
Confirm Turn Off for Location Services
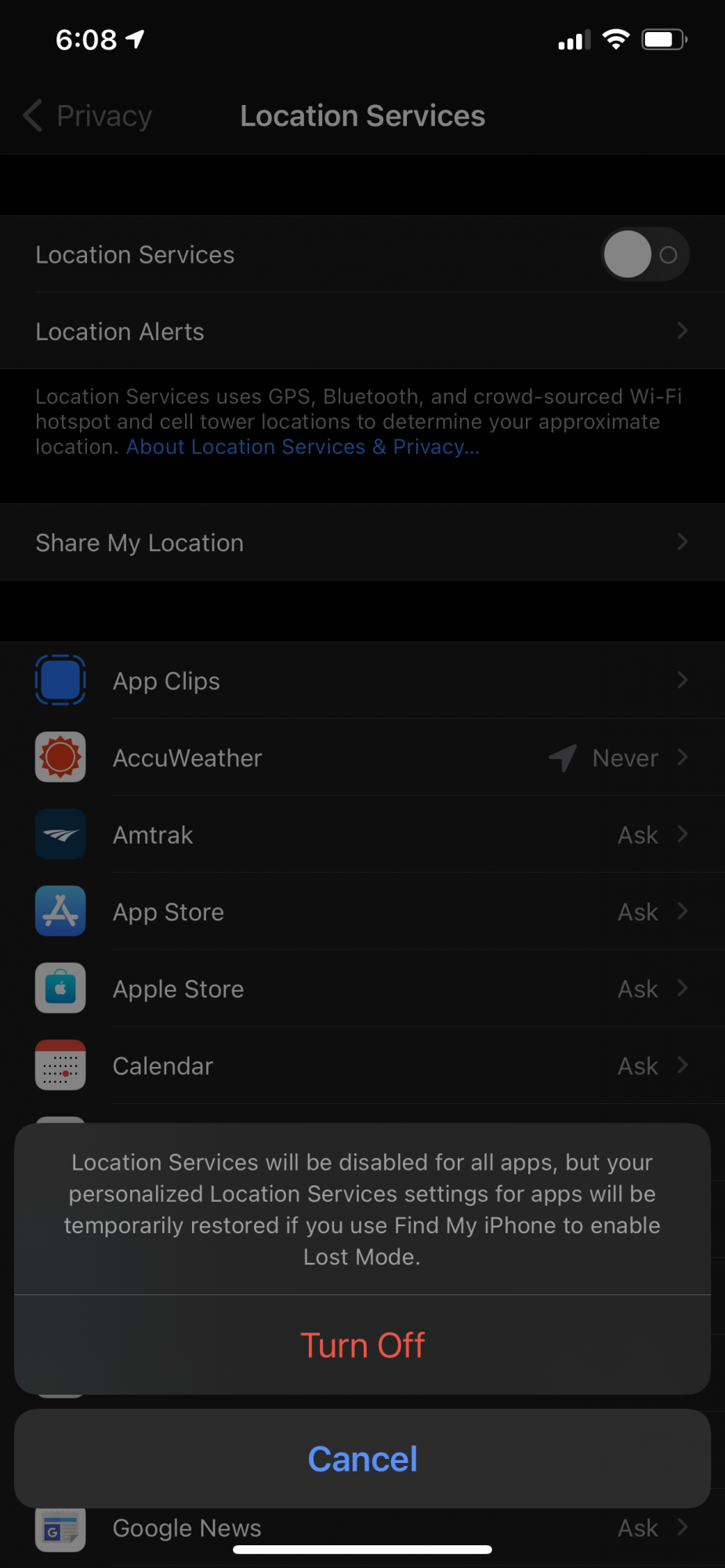coord(362,1345)
